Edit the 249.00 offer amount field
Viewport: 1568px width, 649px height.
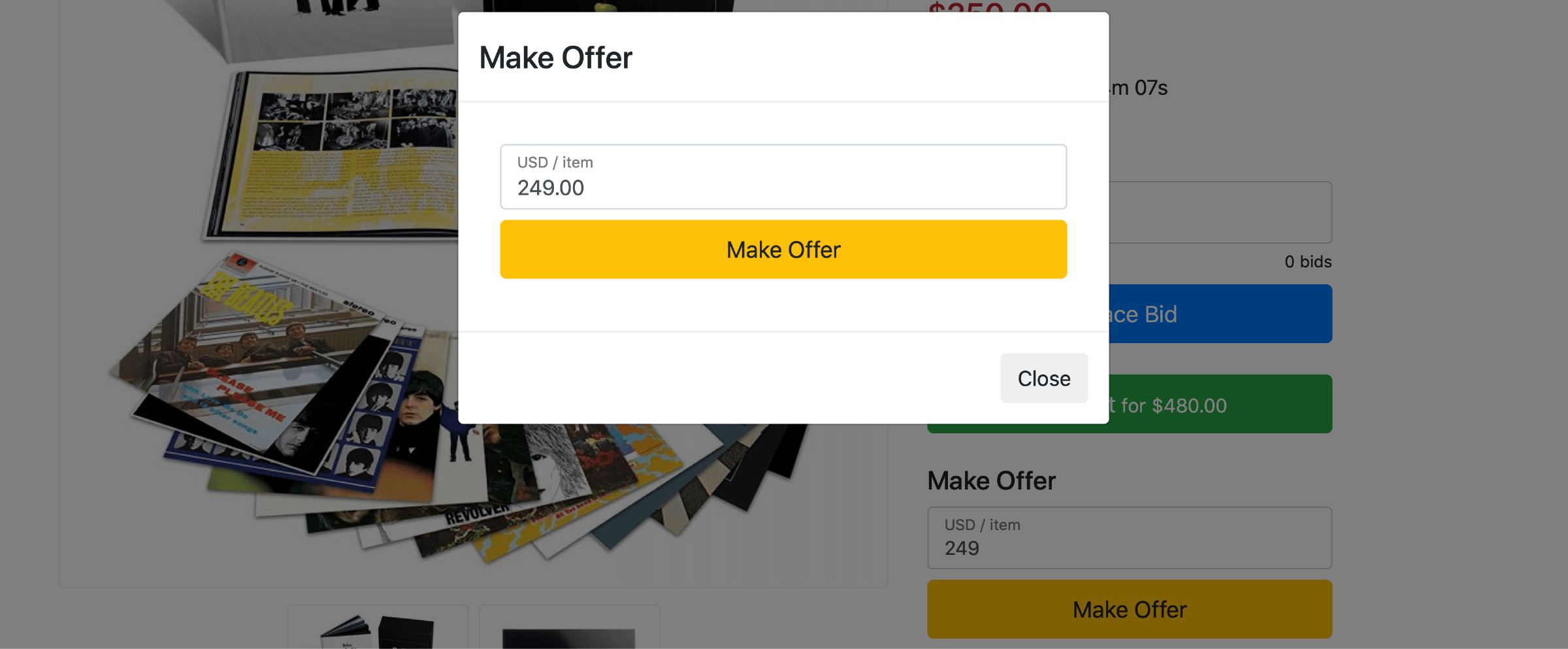click(783, 187)
